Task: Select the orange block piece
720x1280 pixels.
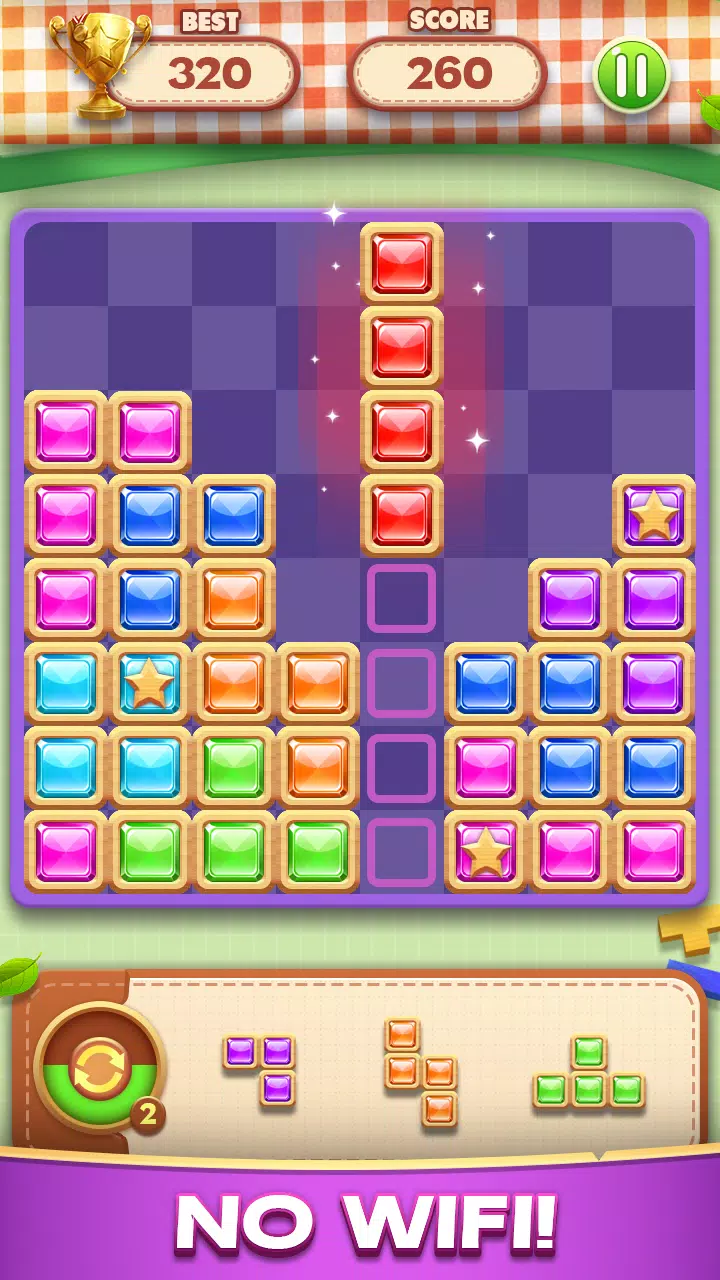Action: point(421,1072)
